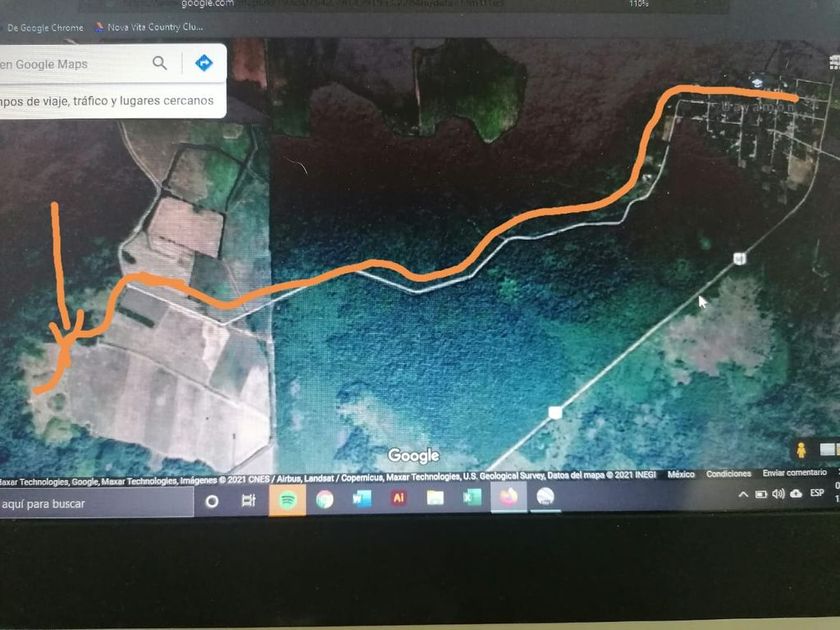Open Spotify from the taskbar
The height and width of the screenshot is (630, 840).
point(288,501)
